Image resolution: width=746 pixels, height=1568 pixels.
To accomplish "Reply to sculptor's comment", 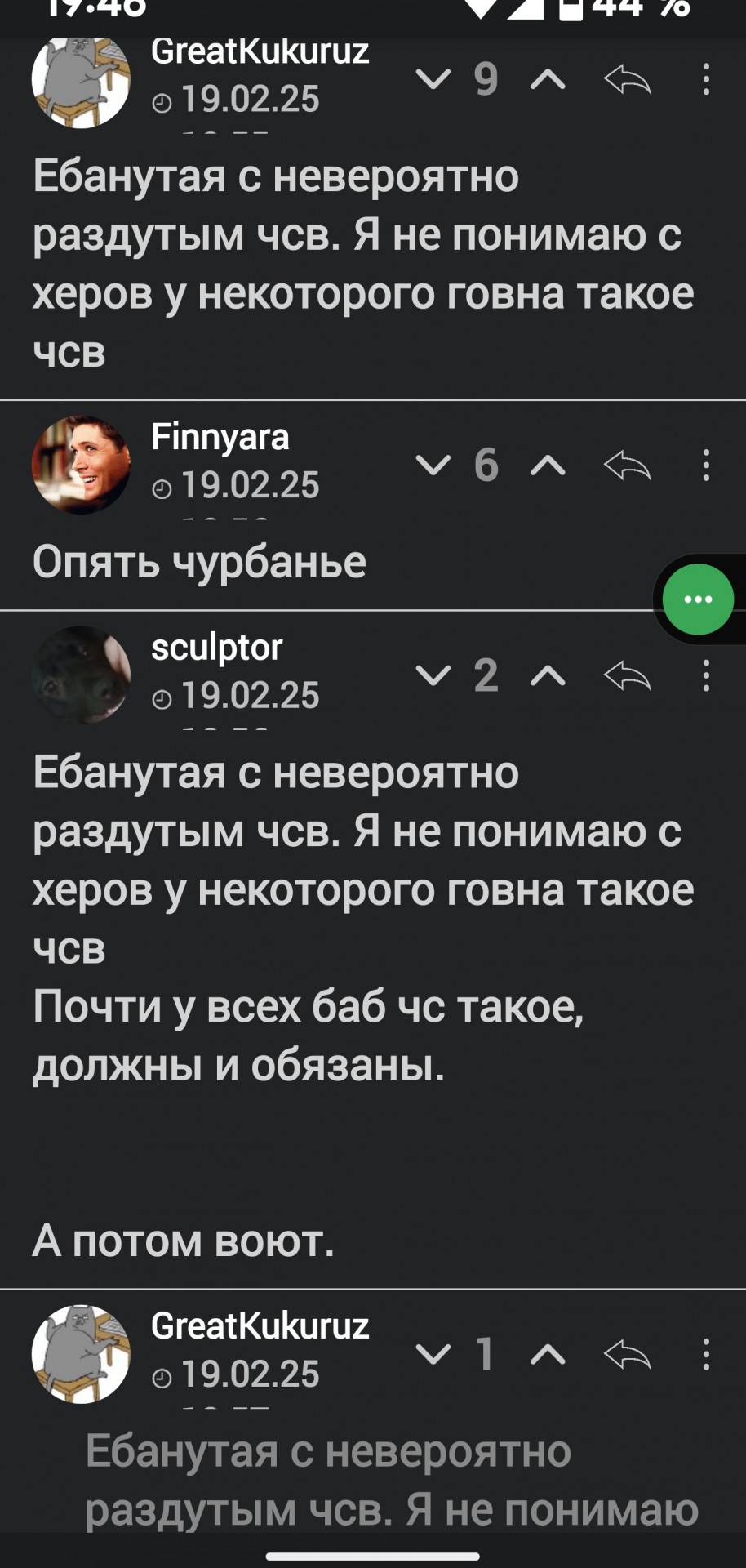I will point(627,676).
